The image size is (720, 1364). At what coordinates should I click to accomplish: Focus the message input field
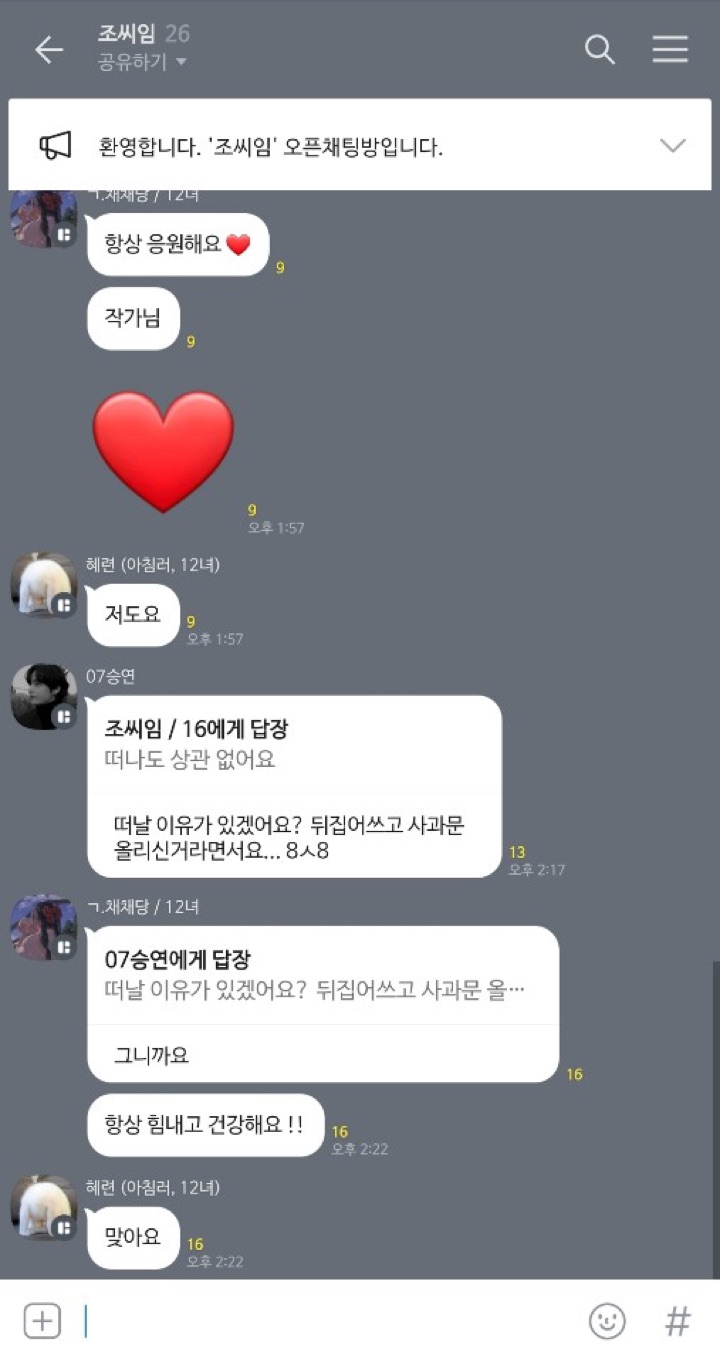tap(330, 1321)
